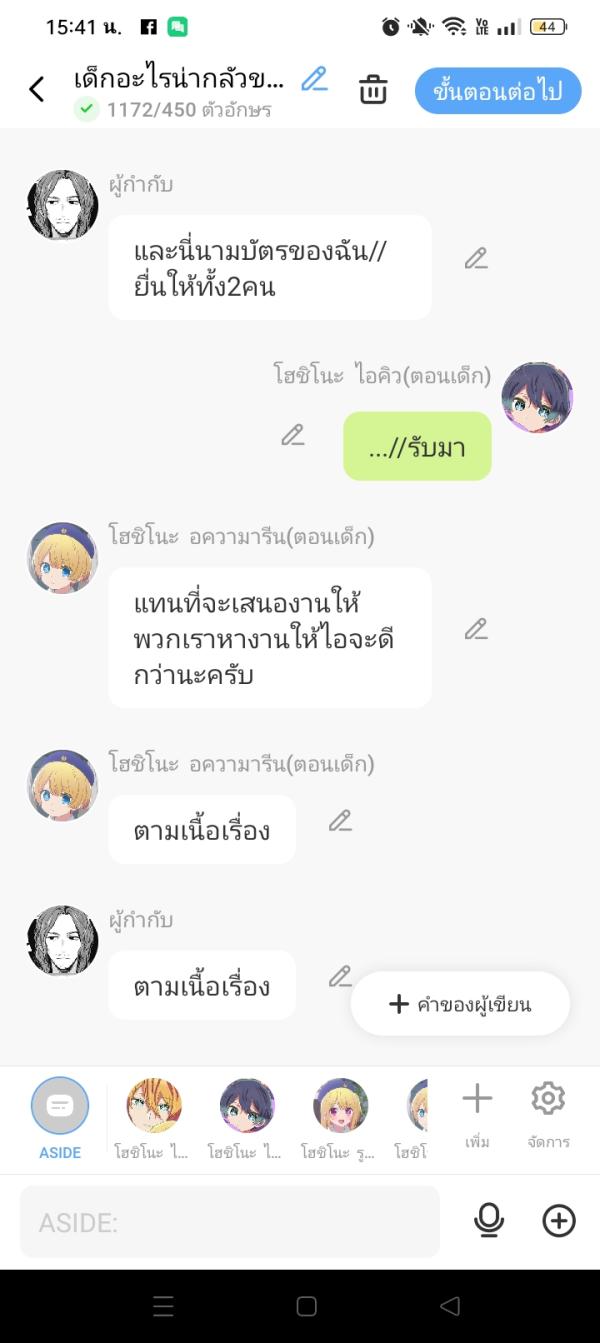Screen dimensions: 600x1343
Task: Go back using the top-left arrow
Action: 37,90
